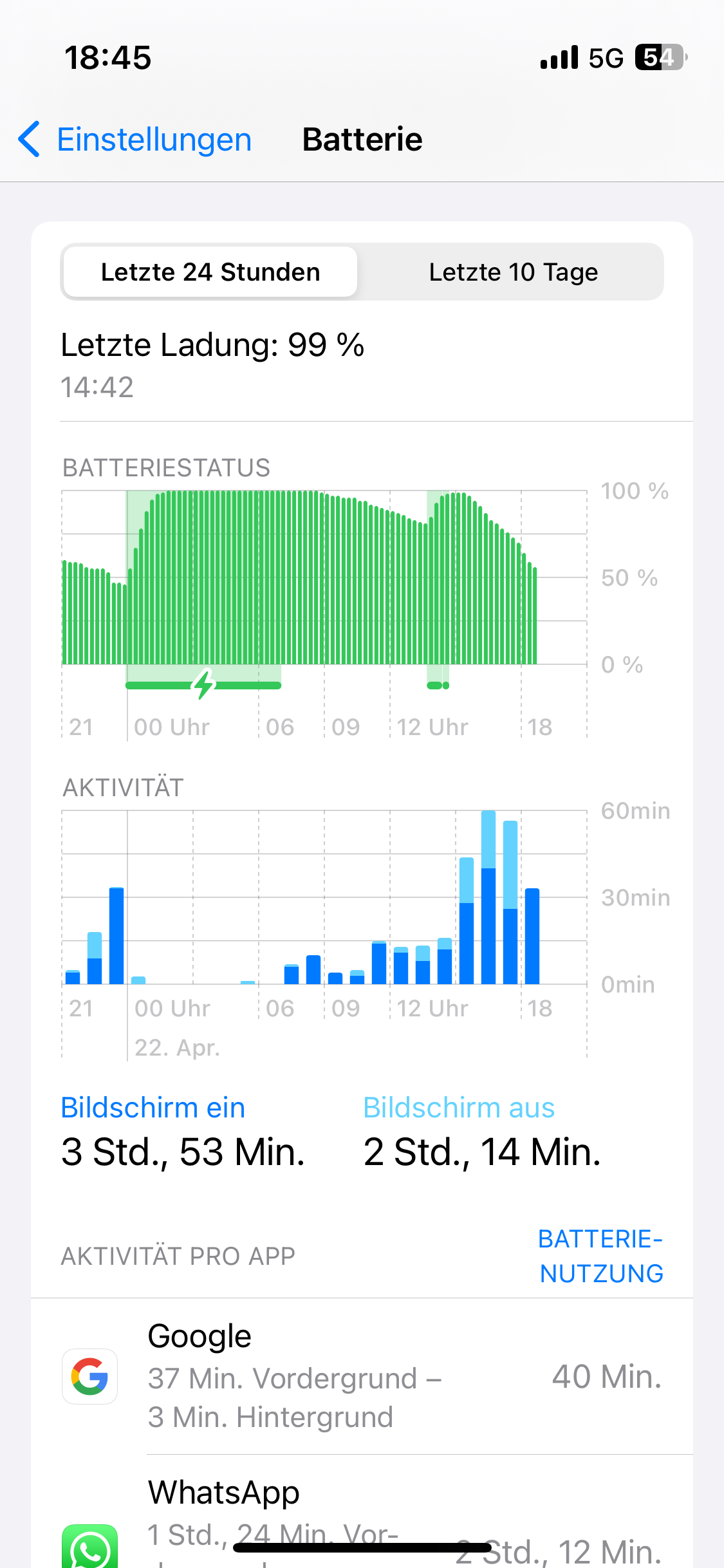
Task: Open Google app battery details
Action: point(362,1376)
